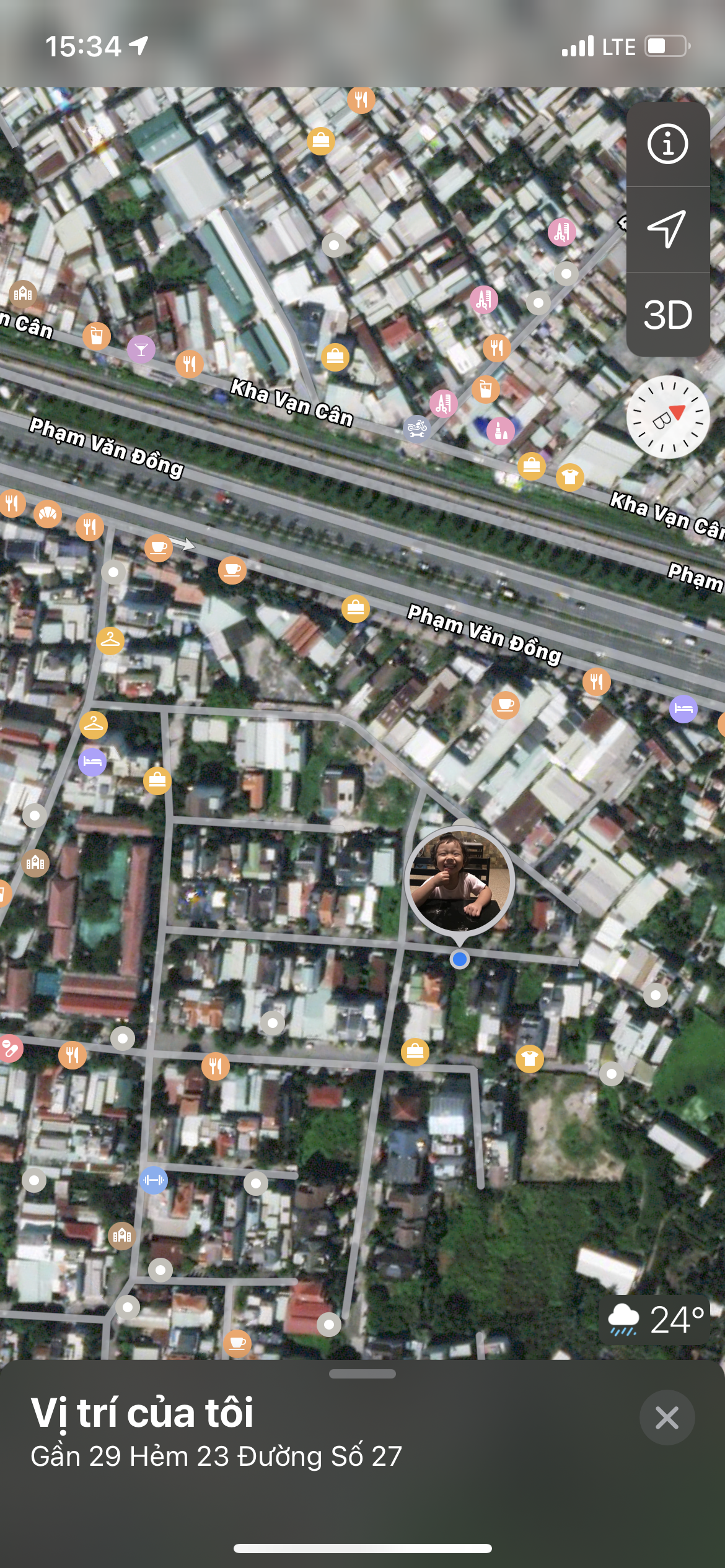Close the Vị trí của tôi card
The height and width of the screenshot is (1568, 725).
[667, 1418]
